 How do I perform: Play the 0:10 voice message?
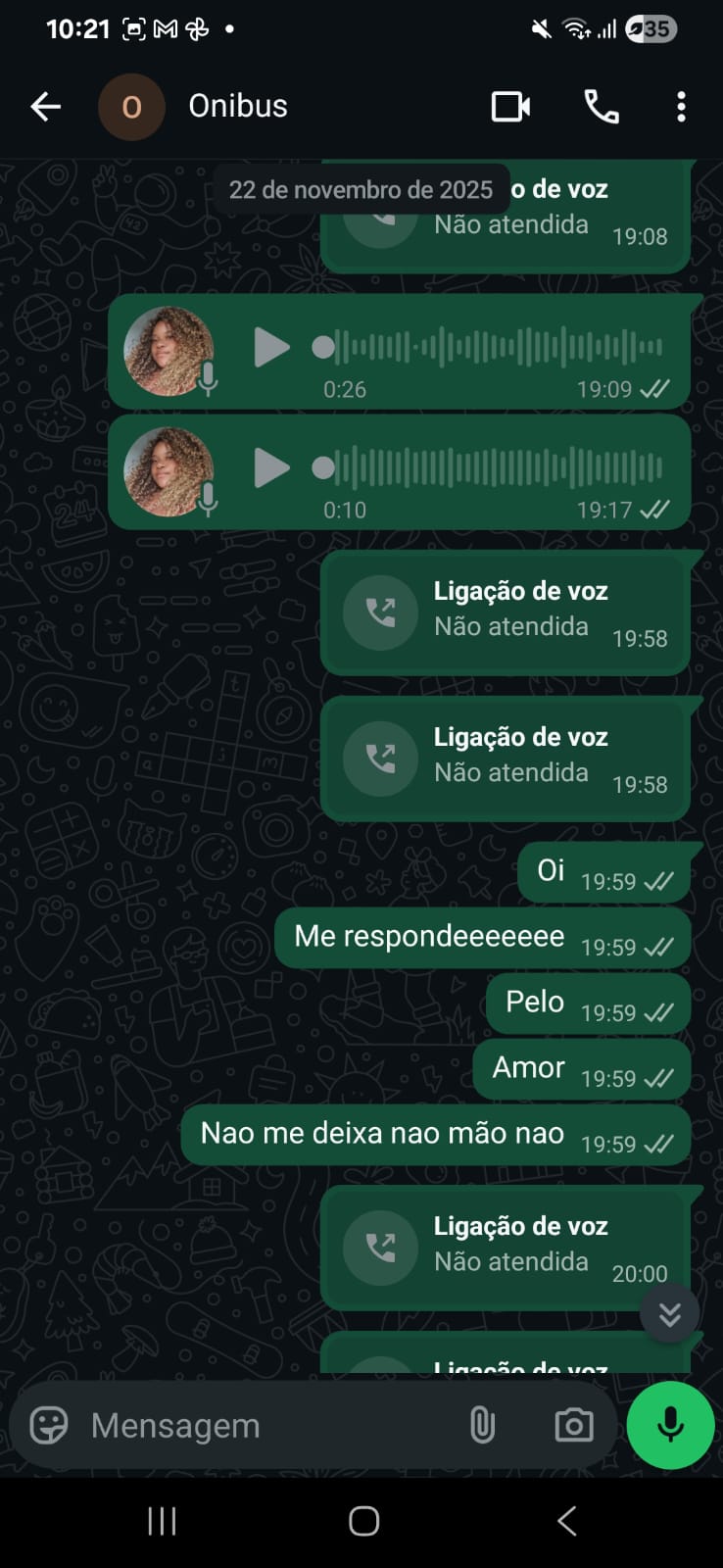coord(270,468)
